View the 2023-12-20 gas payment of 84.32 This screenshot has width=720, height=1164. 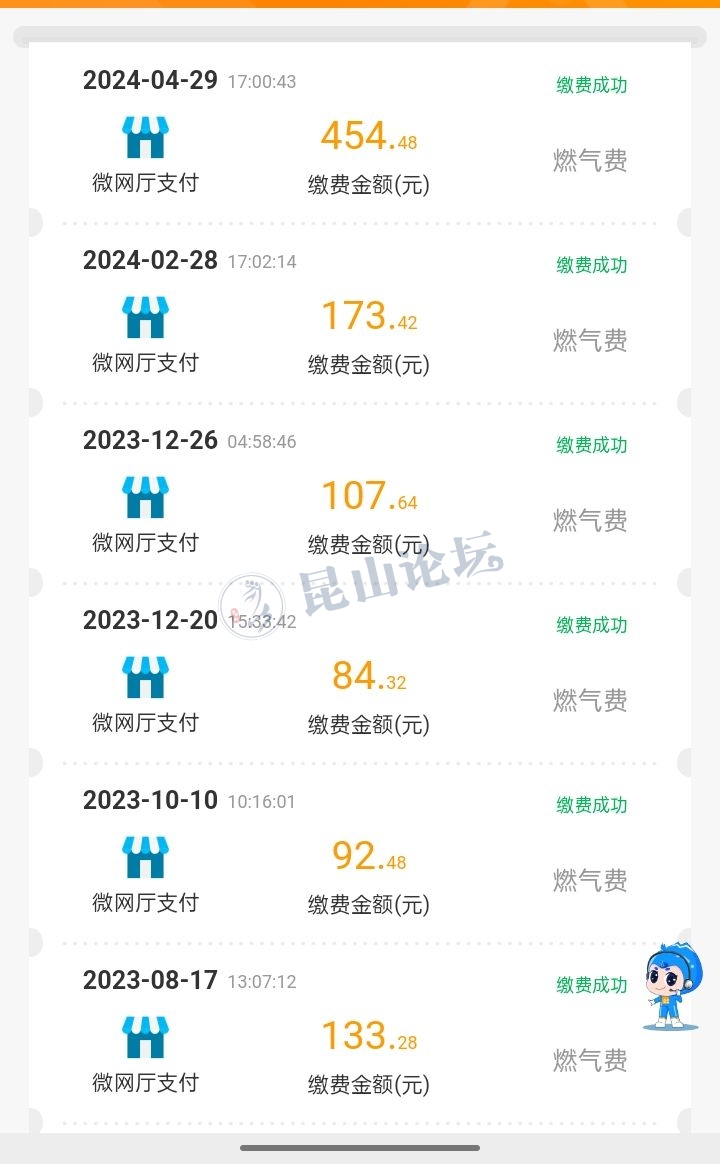point(368,676)
